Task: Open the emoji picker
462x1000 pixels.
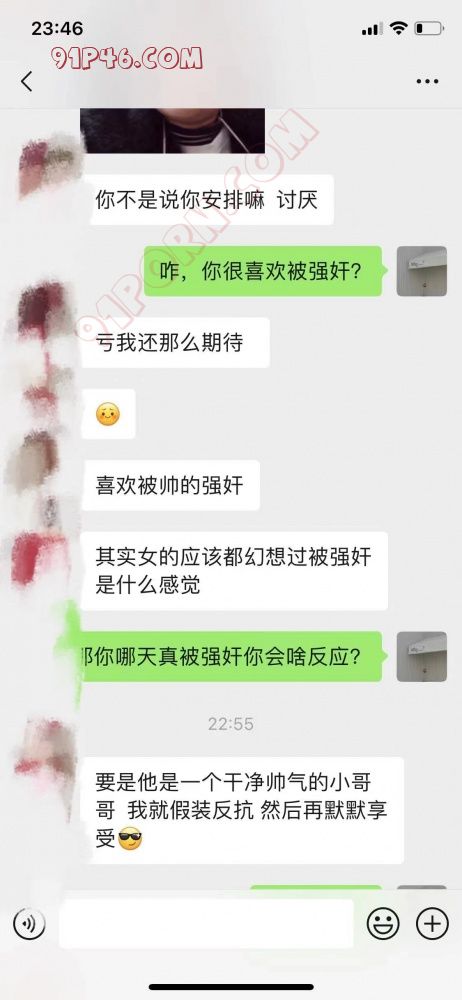Action: point(383,923)
